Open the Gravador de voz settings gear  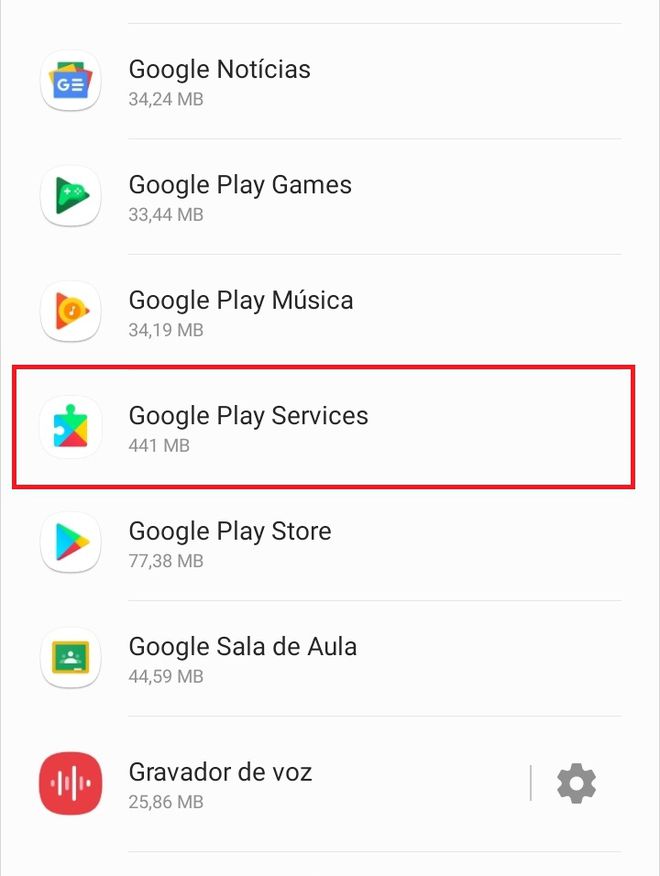[x=576, y=784]
